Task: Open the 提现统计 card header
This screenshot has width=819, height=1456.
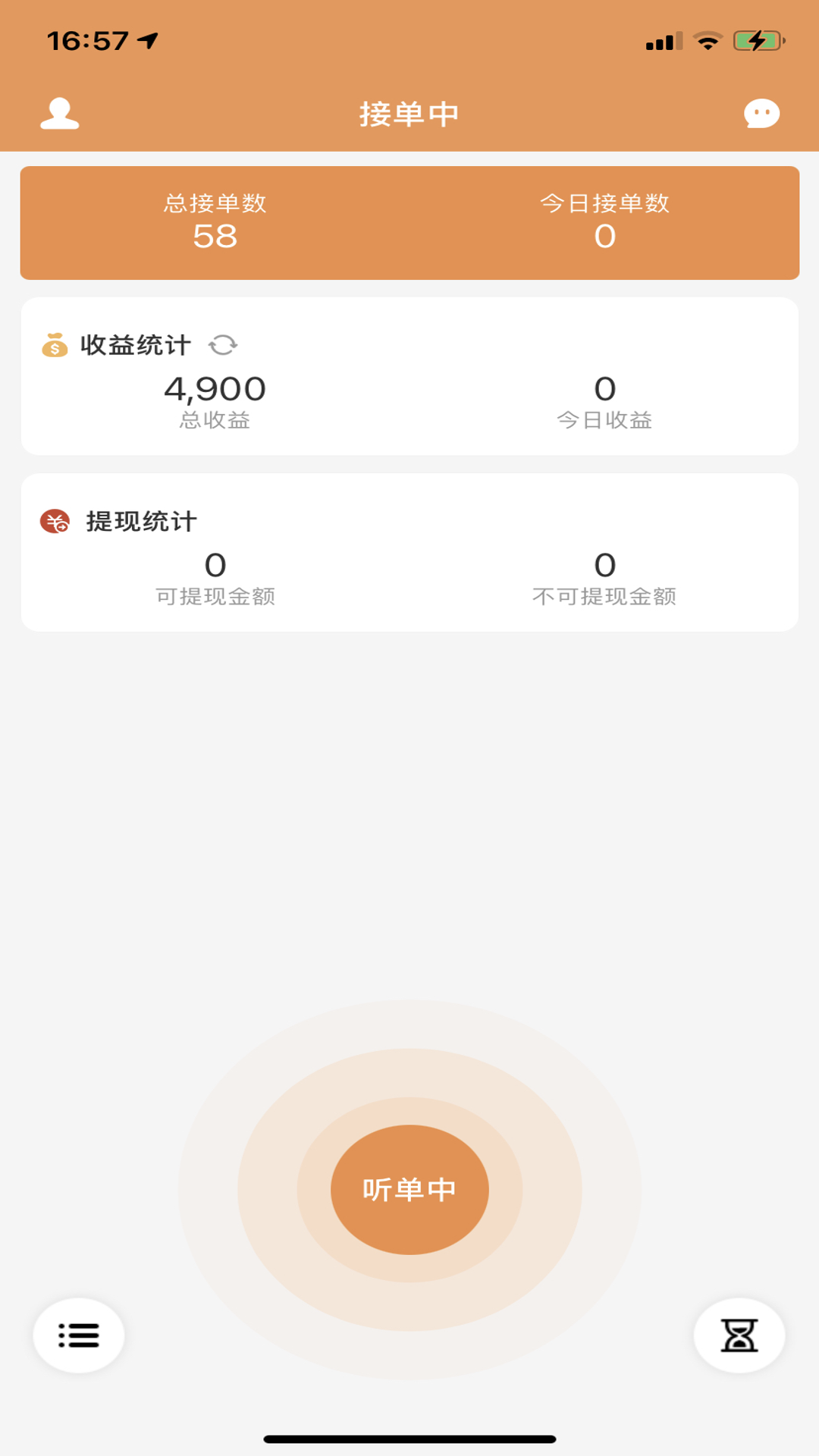Action: [x=140, y=519]
